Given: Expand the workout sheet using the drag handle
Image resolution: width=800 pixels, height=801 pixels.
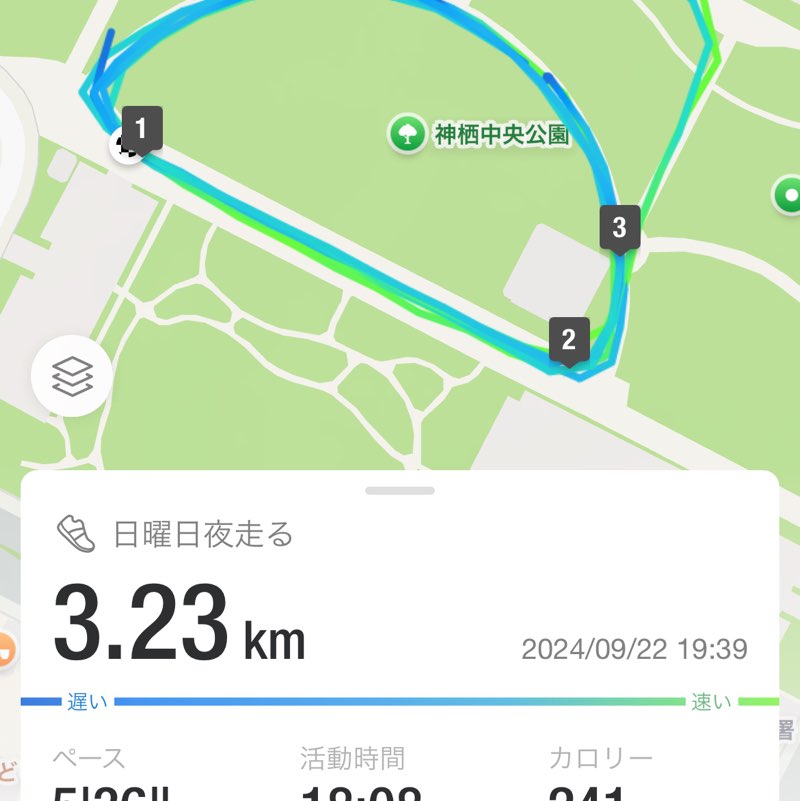Looking at the screenshot, I should 400,489.
